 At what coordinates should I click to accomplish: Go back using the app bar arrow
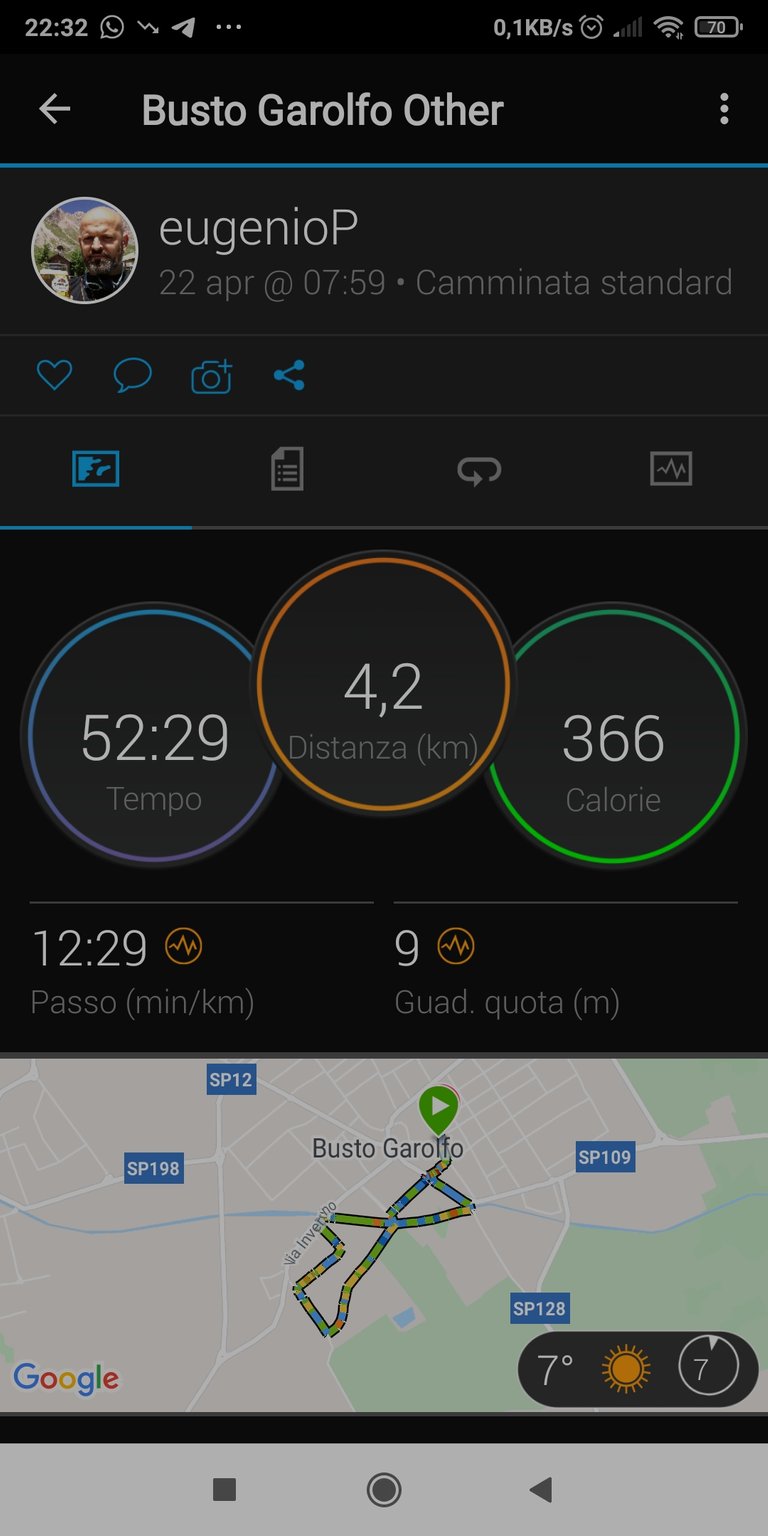click(x=54, y=109)
